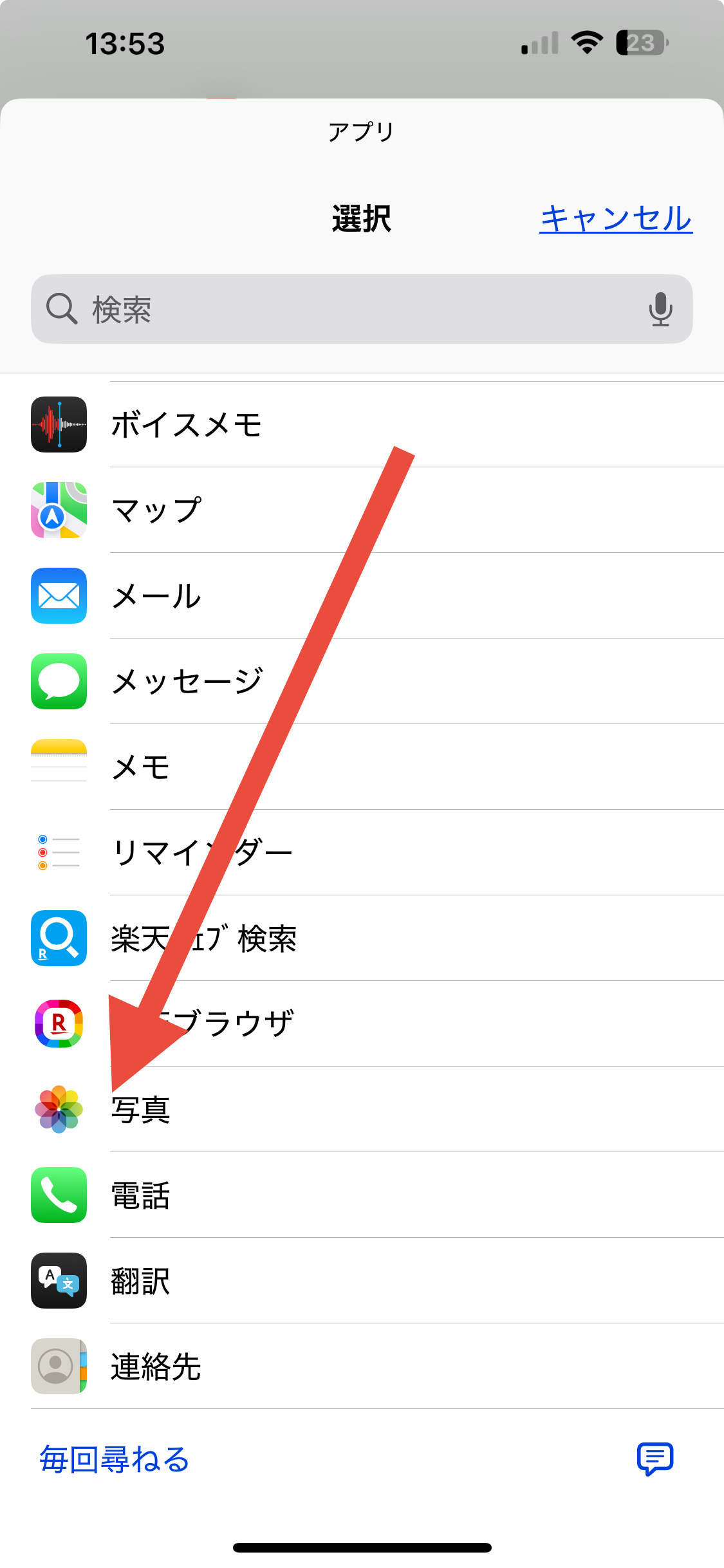Select the 写真 app

[x=362, y=1110]
